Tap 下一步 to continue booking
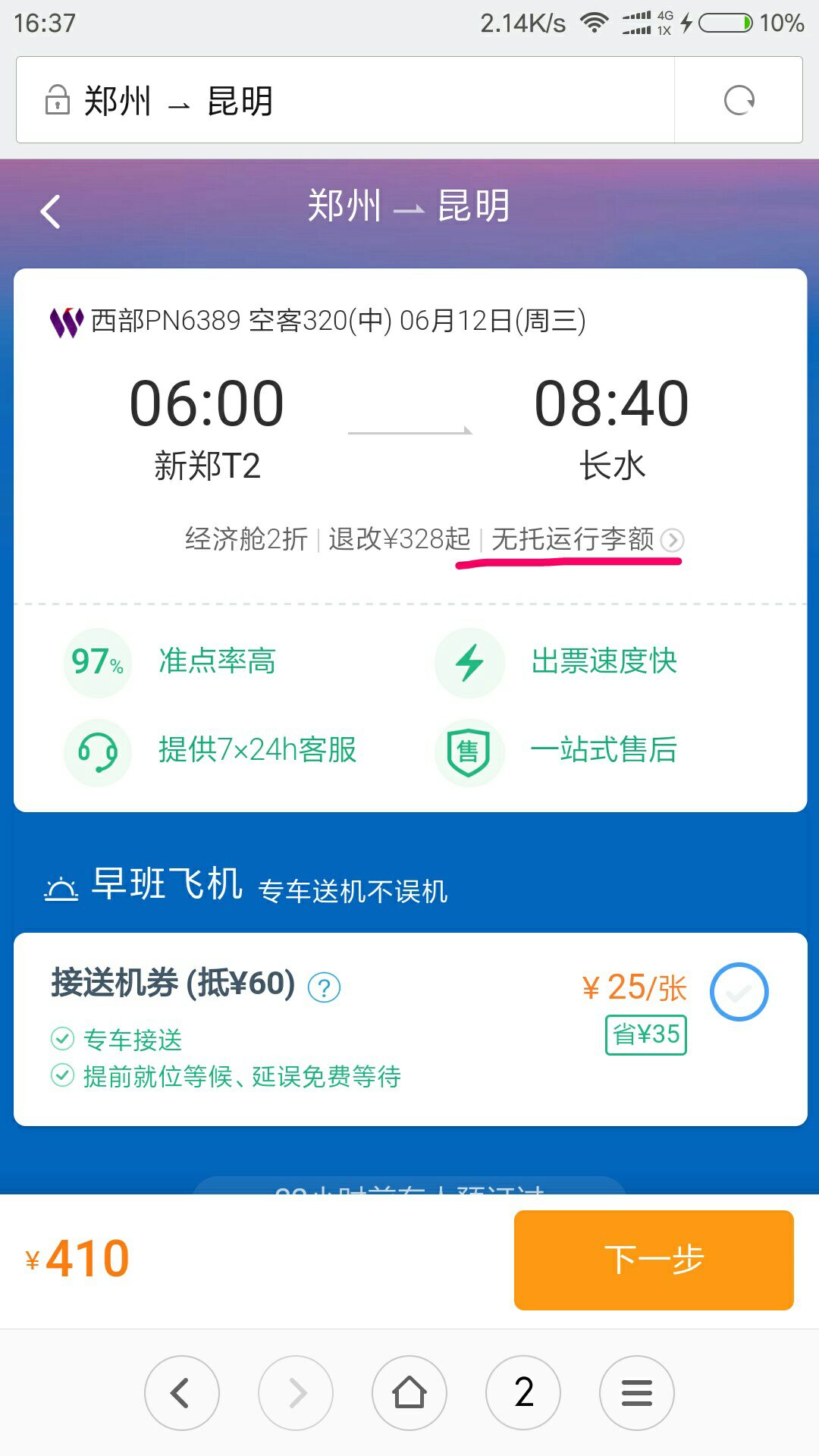Screen dimensions: 819x1456 pos(654,1260)
